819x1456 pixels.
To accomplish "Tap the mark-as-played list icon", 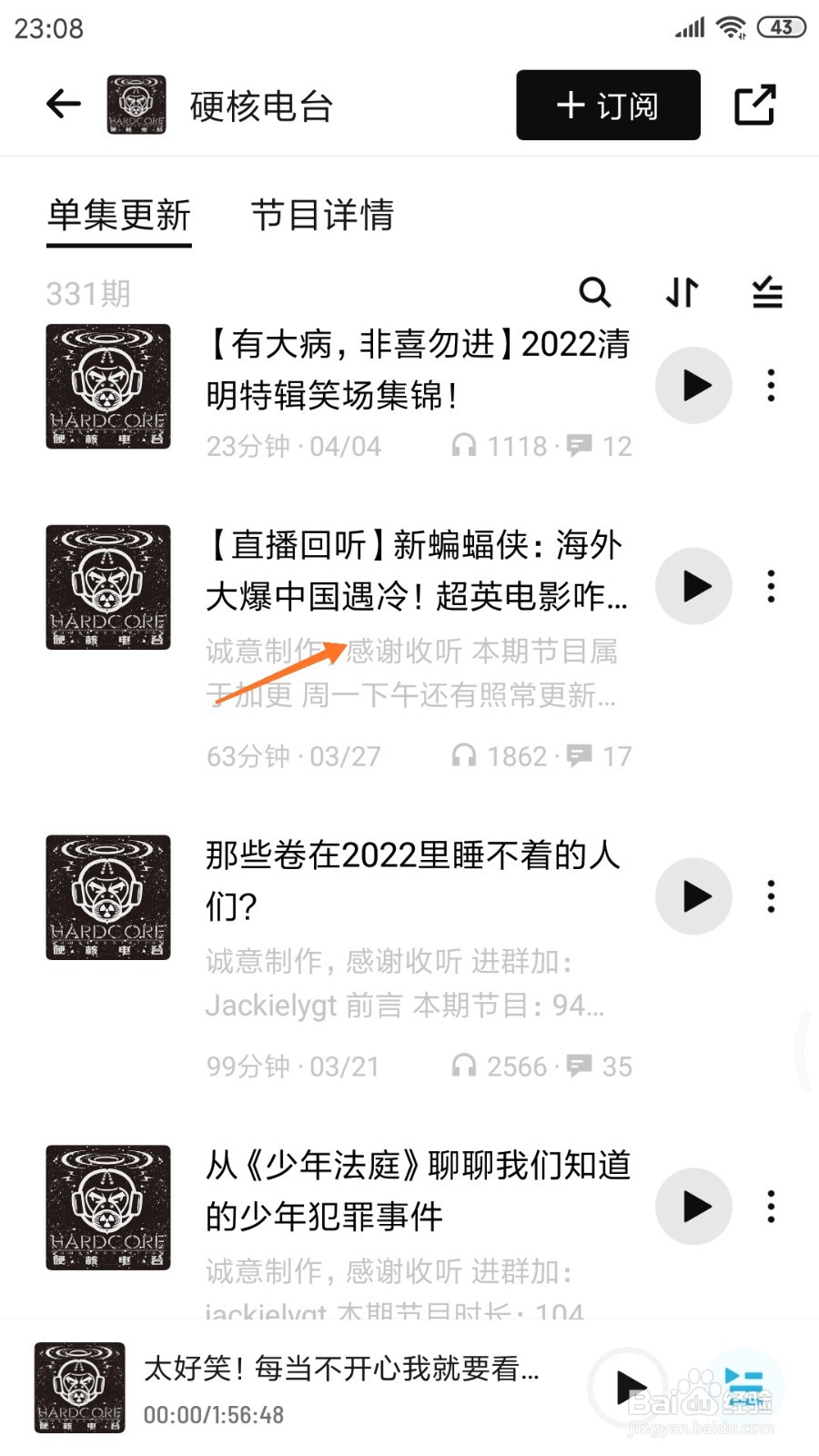I will click(x=765, y=293).
